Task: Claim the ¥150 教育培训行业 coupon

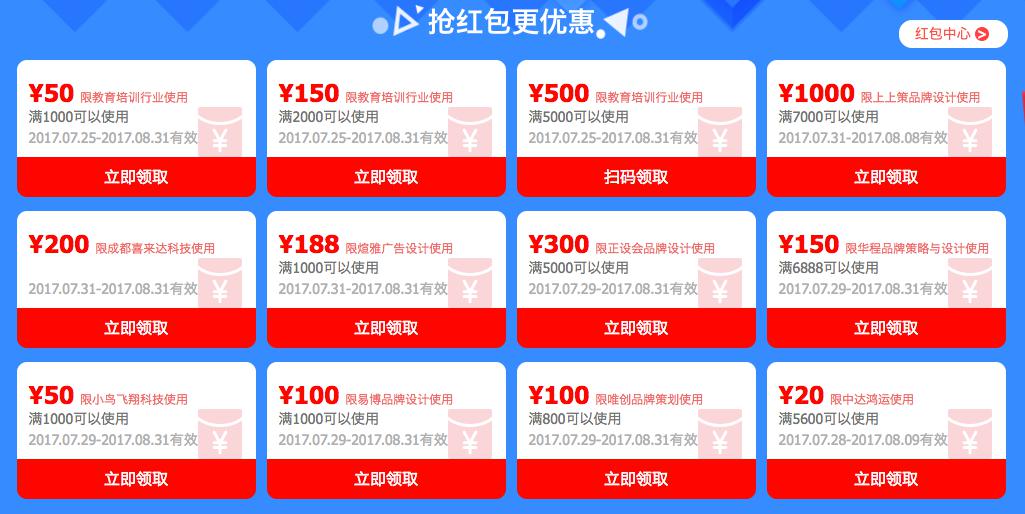Action: coord(386,177)
